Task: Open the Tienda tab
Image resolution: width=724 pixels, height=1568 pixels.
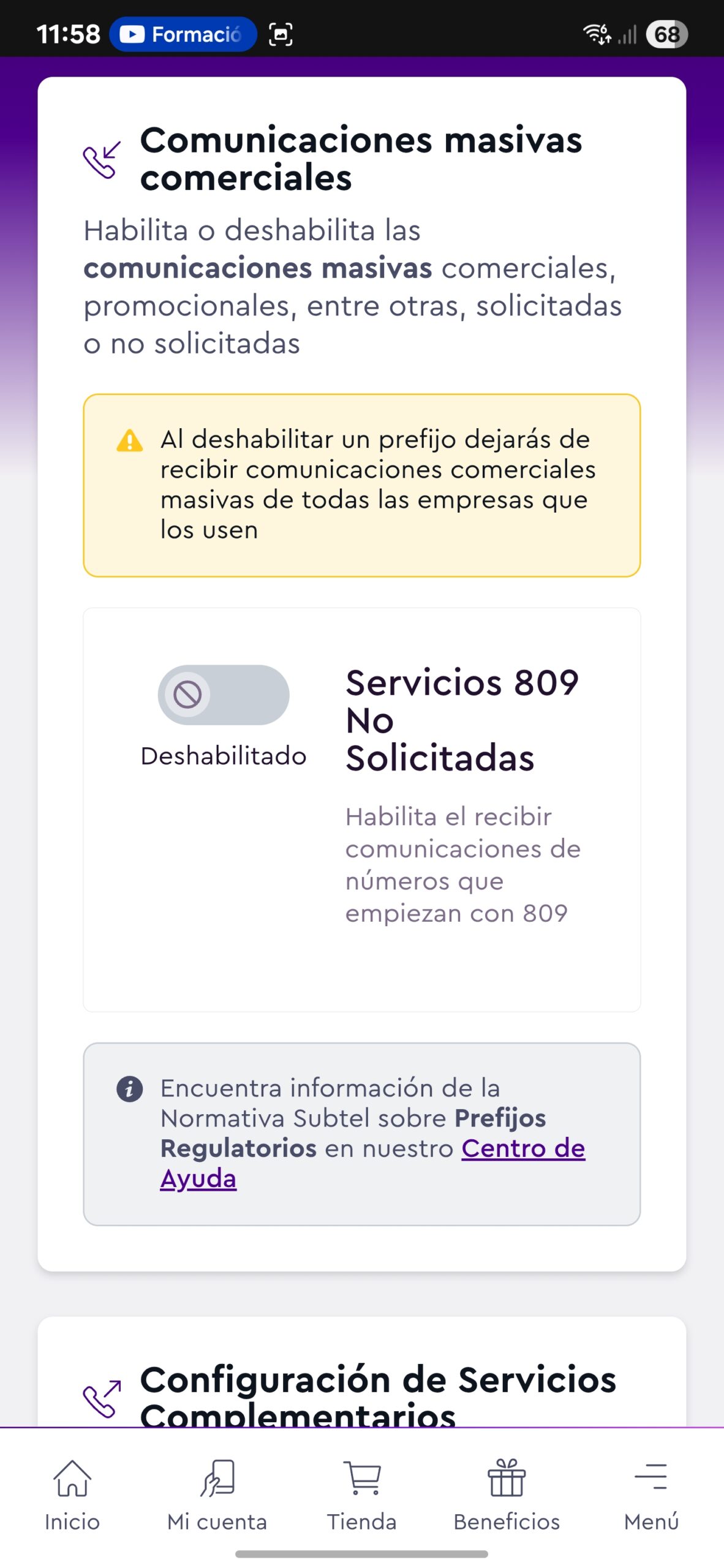Action: coord(362,1493)
